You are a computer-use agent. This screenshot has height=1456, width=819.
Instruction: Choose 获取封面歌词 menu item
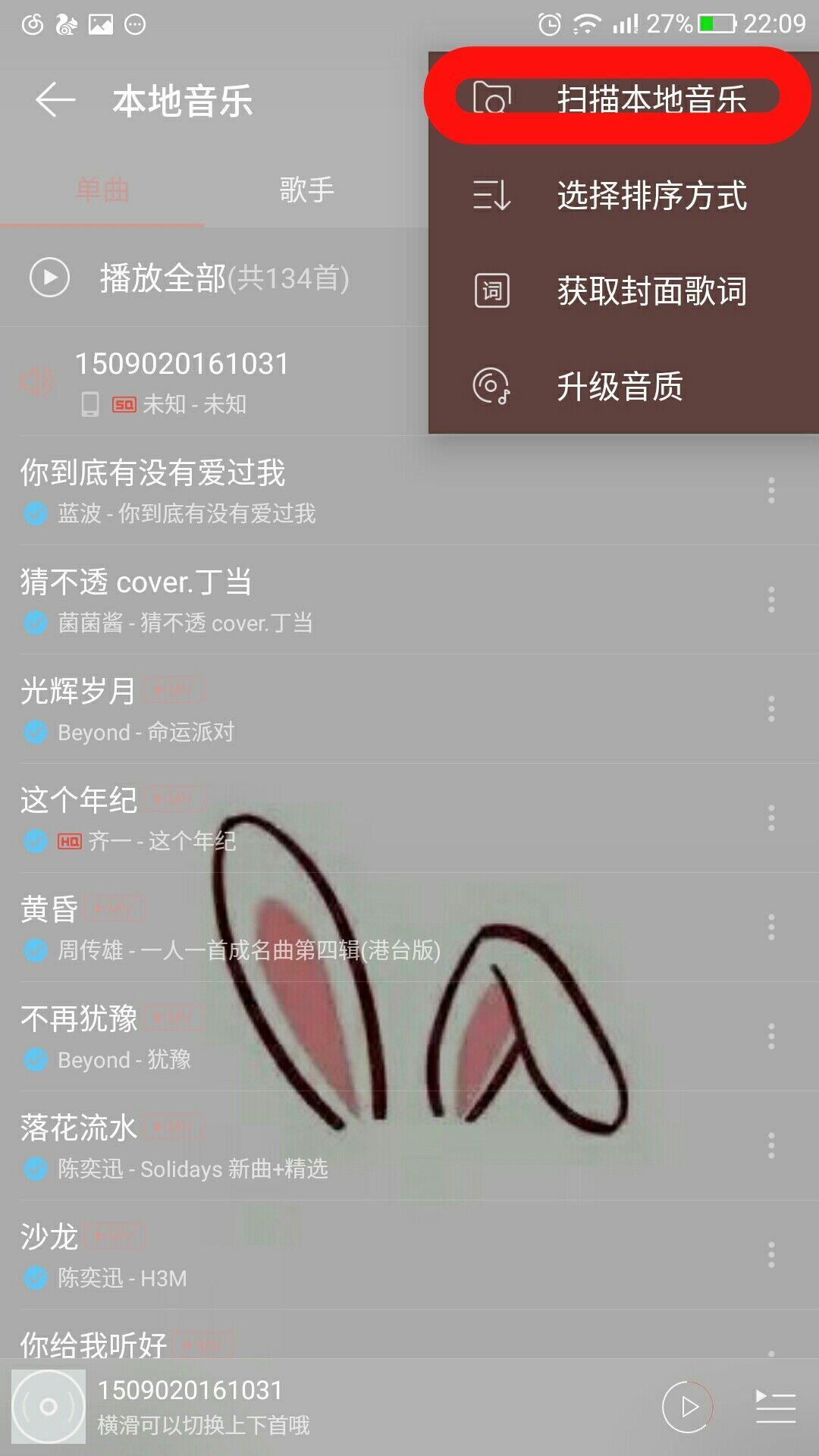[x=618, y=291]
